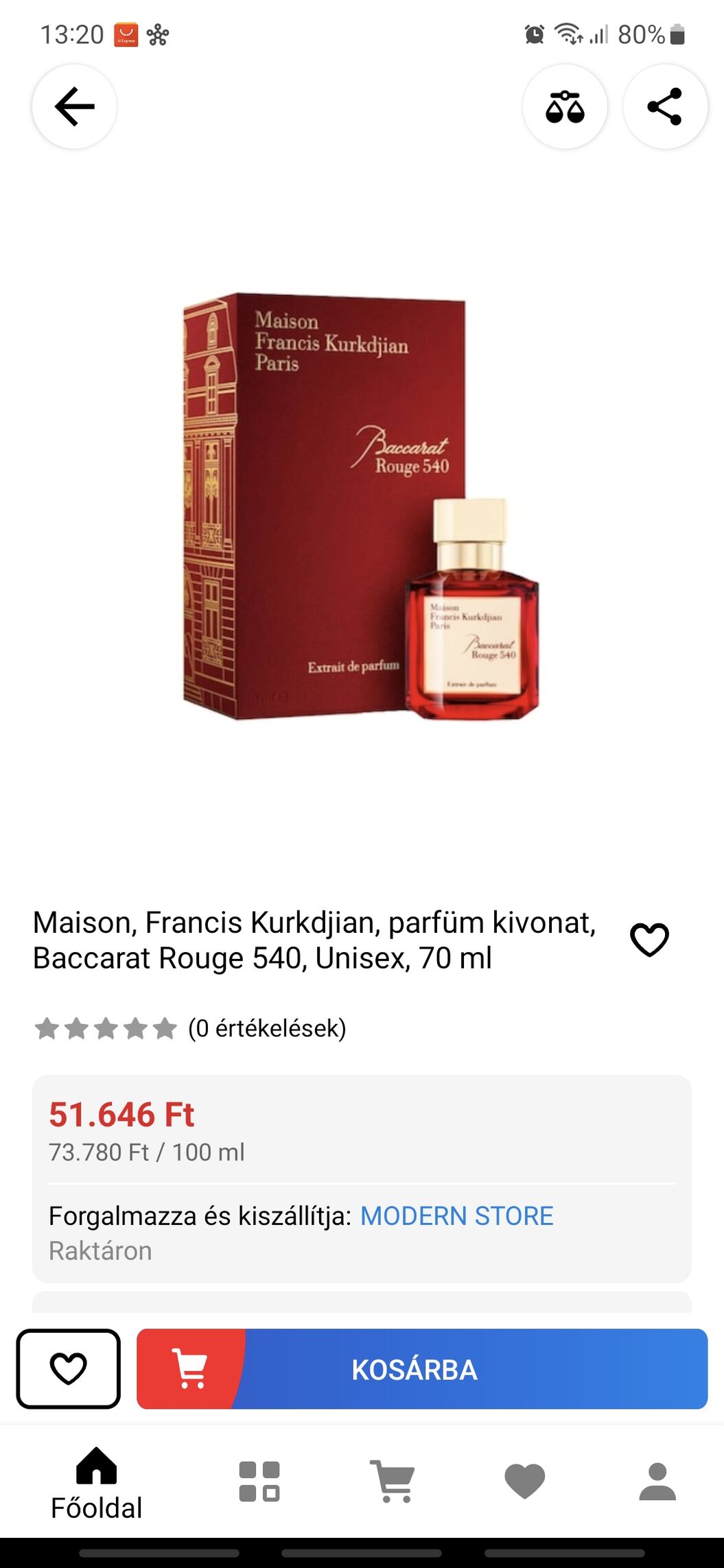Open the MODERN STORE seller link
This screenshot has height=1568, width=724.
click(x=456, y=1216)
